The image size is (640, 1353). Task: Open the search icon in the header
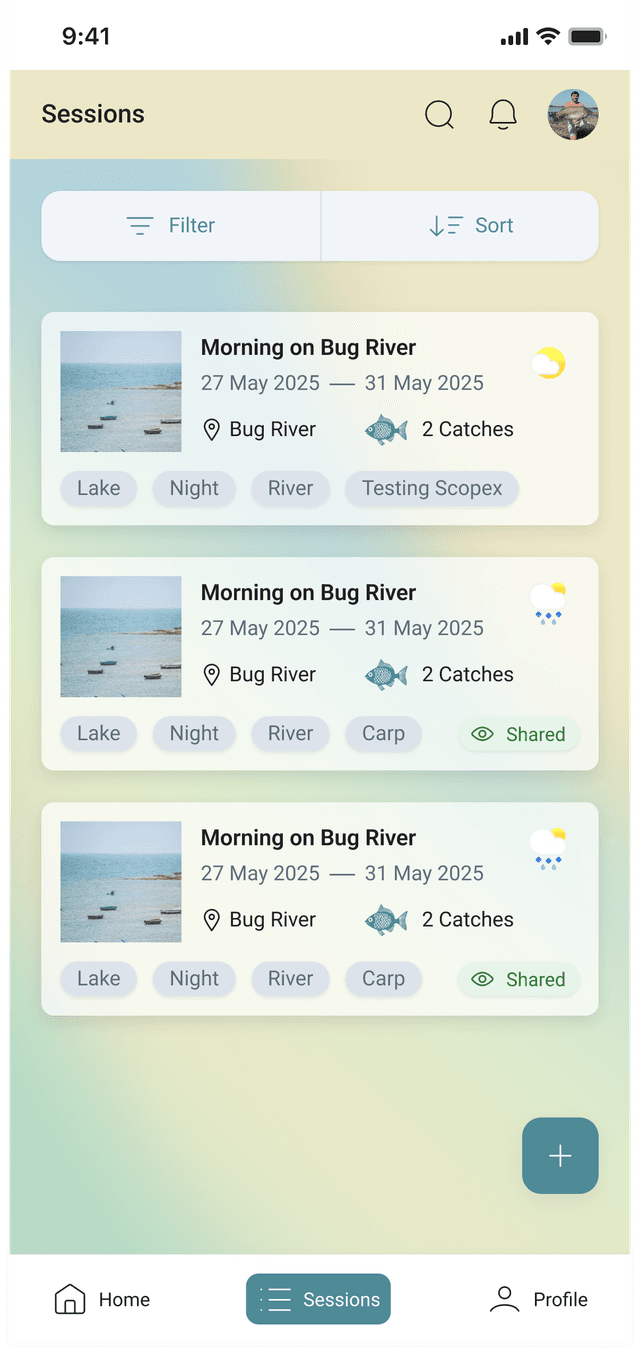[439, 115]
